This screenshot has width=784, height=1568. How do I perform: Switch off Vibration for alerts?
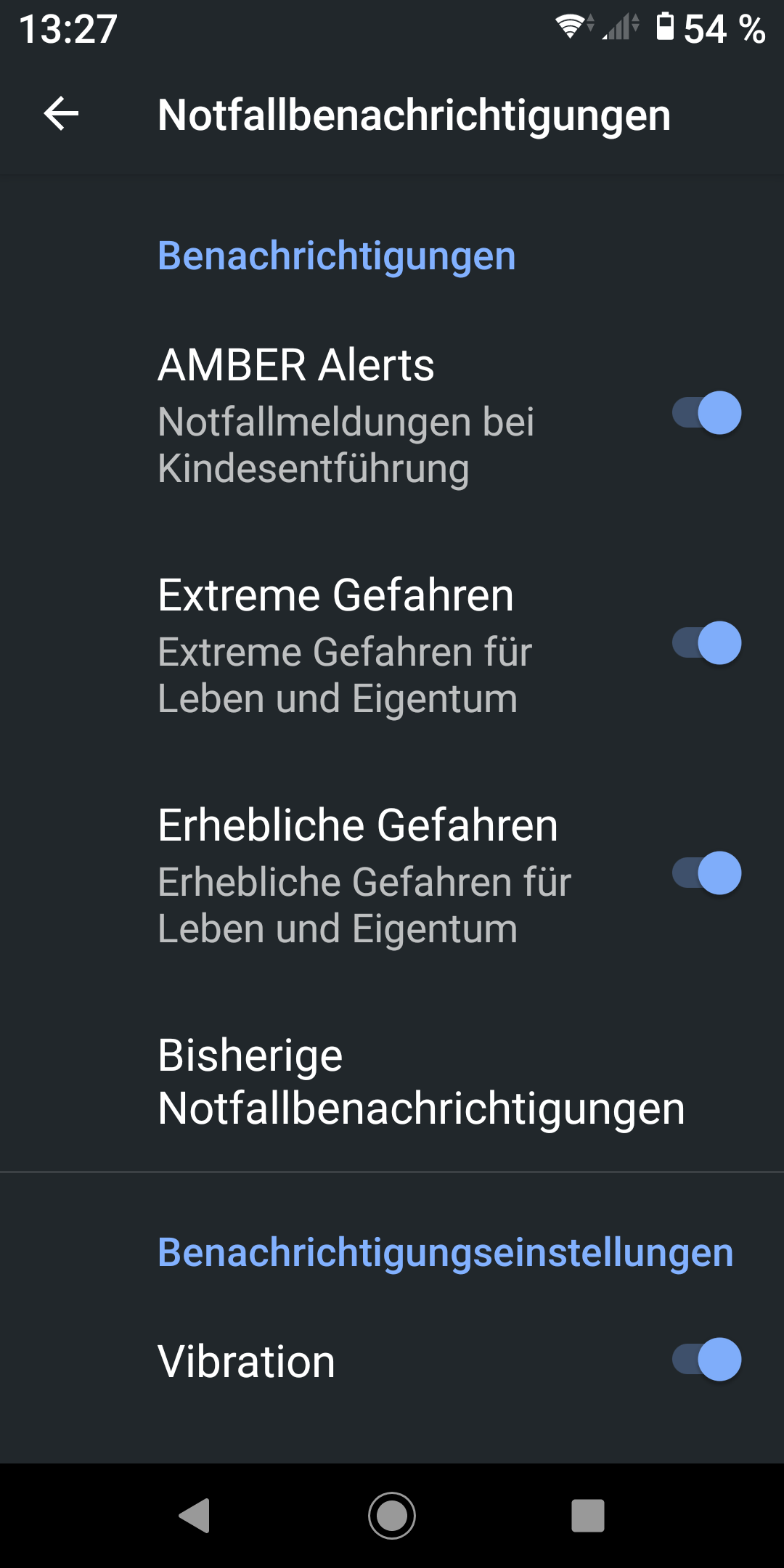[x=706, y=1360]
